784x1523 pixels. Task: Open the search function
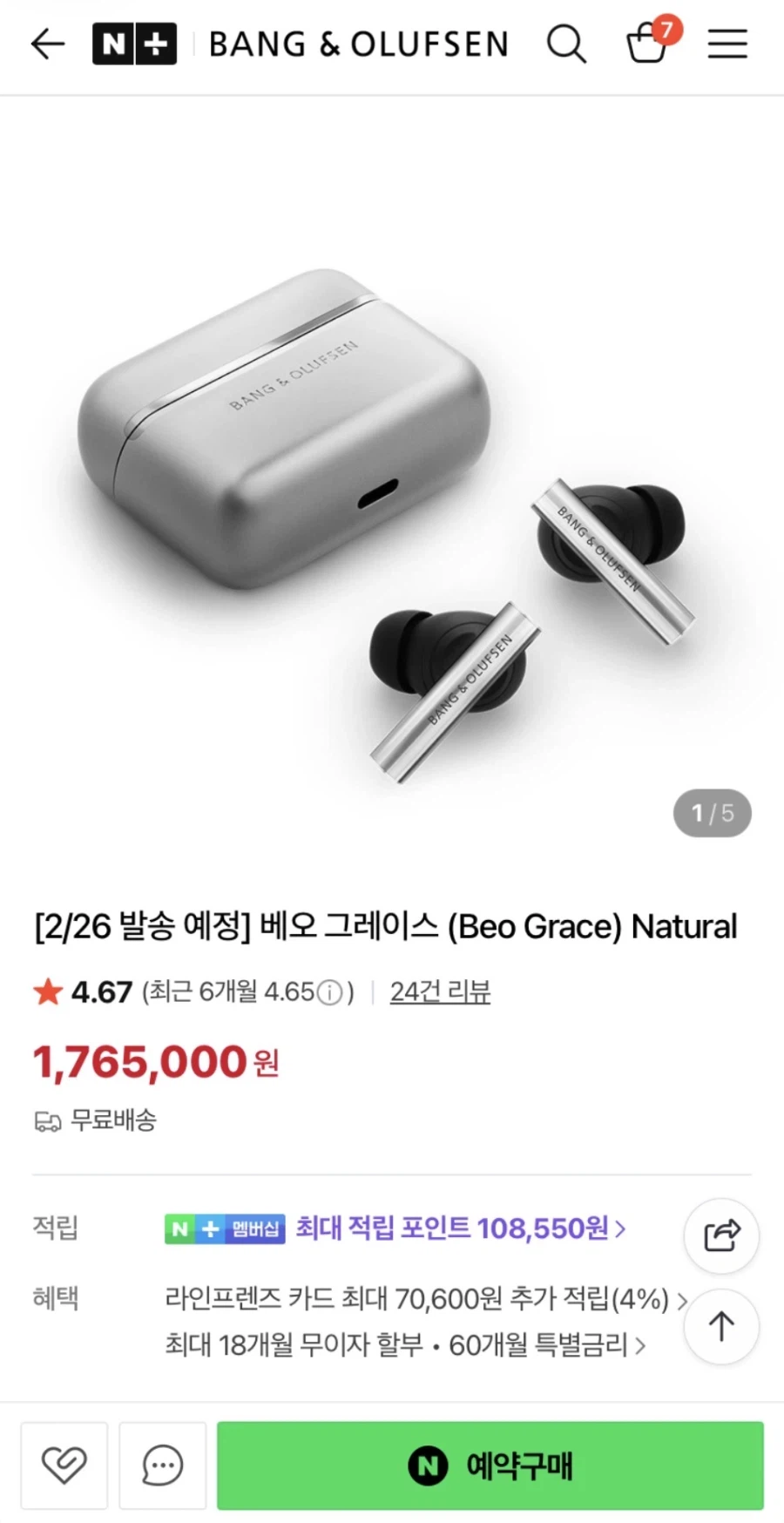click(566, 44)
